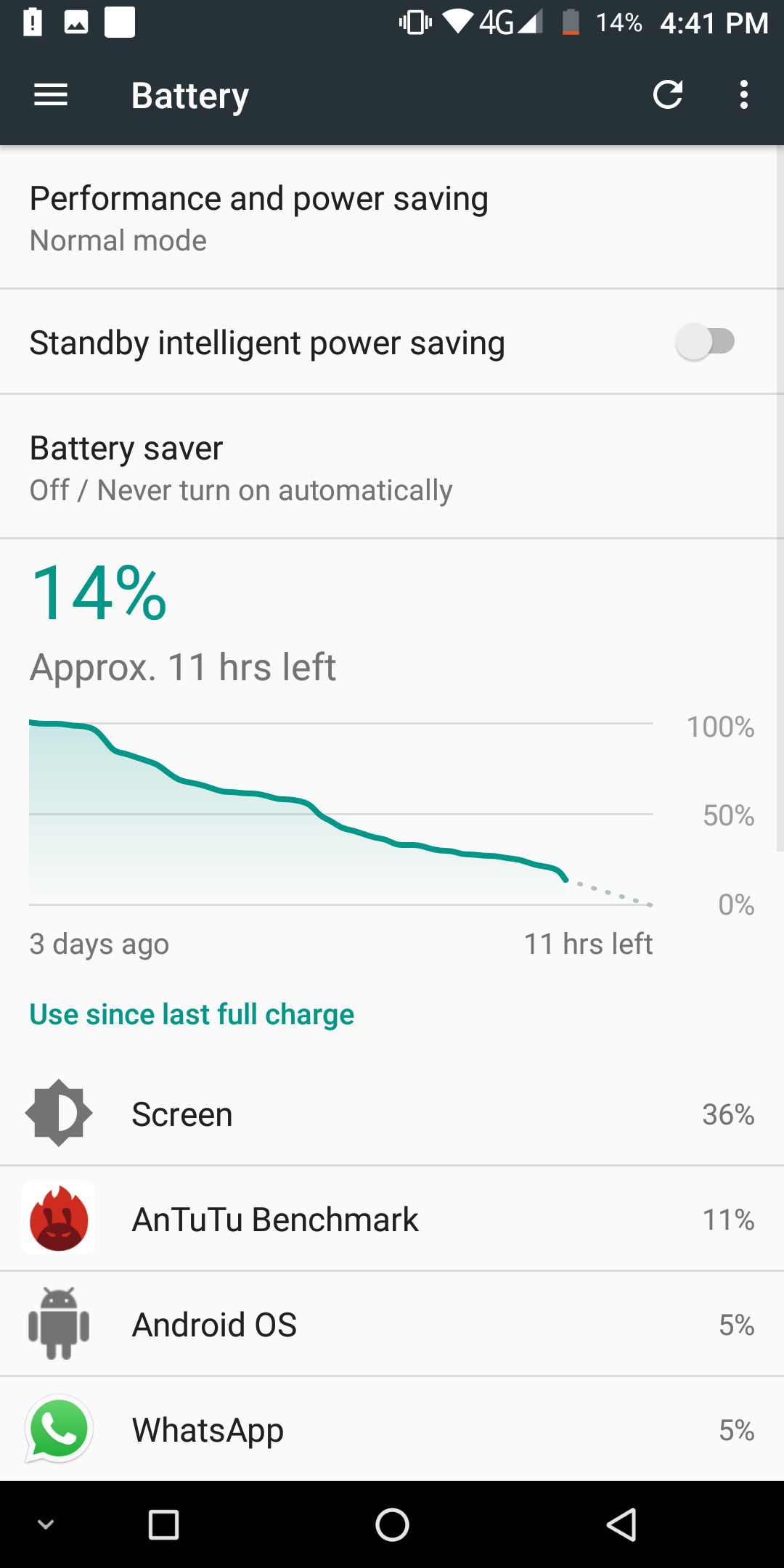Image resolution: width=784 pixels, height=1568 pixels.
Task: Open the hamburger drawer menu
Action: (x=51, y=95)
